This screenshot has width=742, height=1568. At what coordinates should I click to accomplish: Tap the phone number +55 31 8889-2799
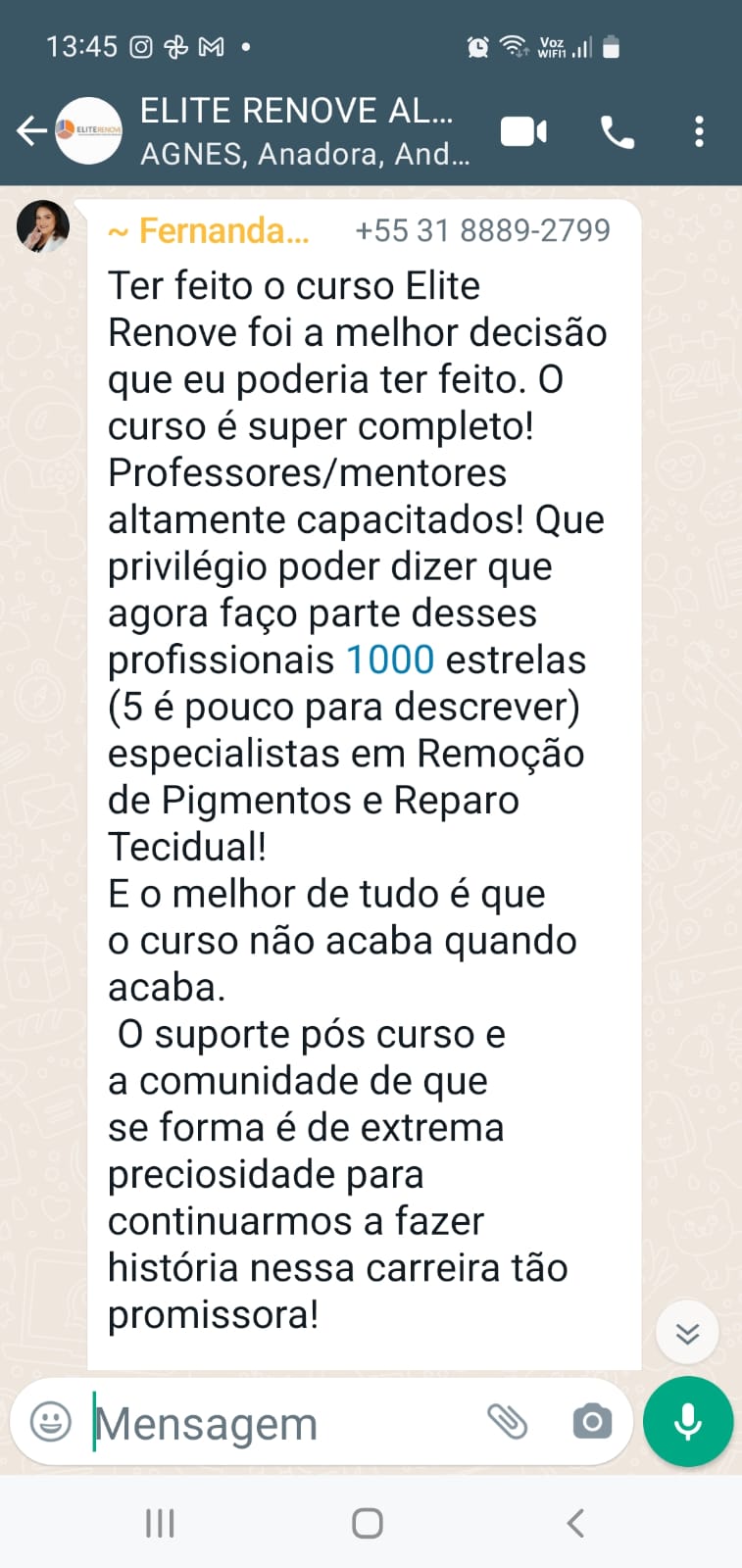click(x=482, y=230)
